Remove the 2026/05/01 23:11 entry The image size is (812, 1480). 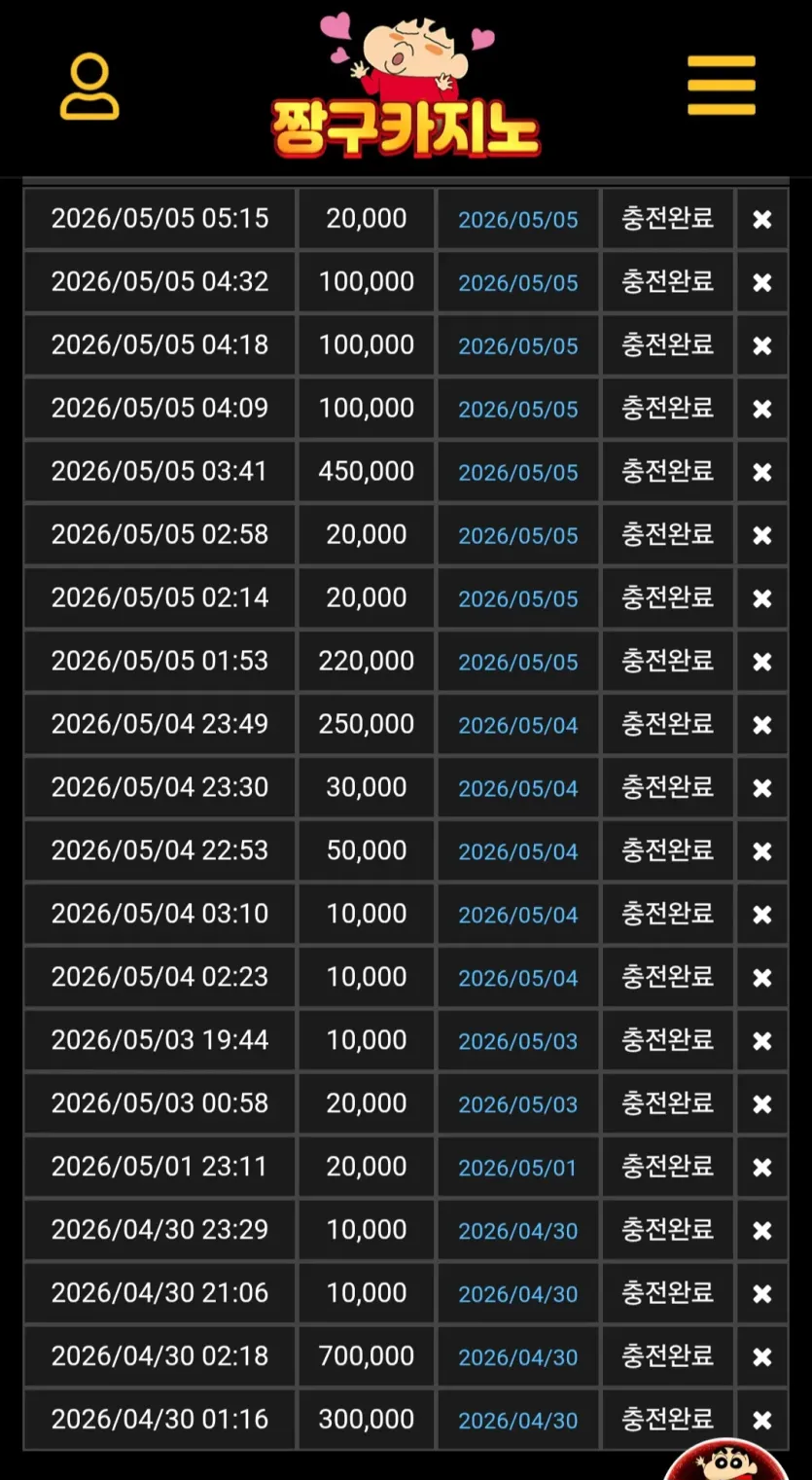pos(762,1168)
